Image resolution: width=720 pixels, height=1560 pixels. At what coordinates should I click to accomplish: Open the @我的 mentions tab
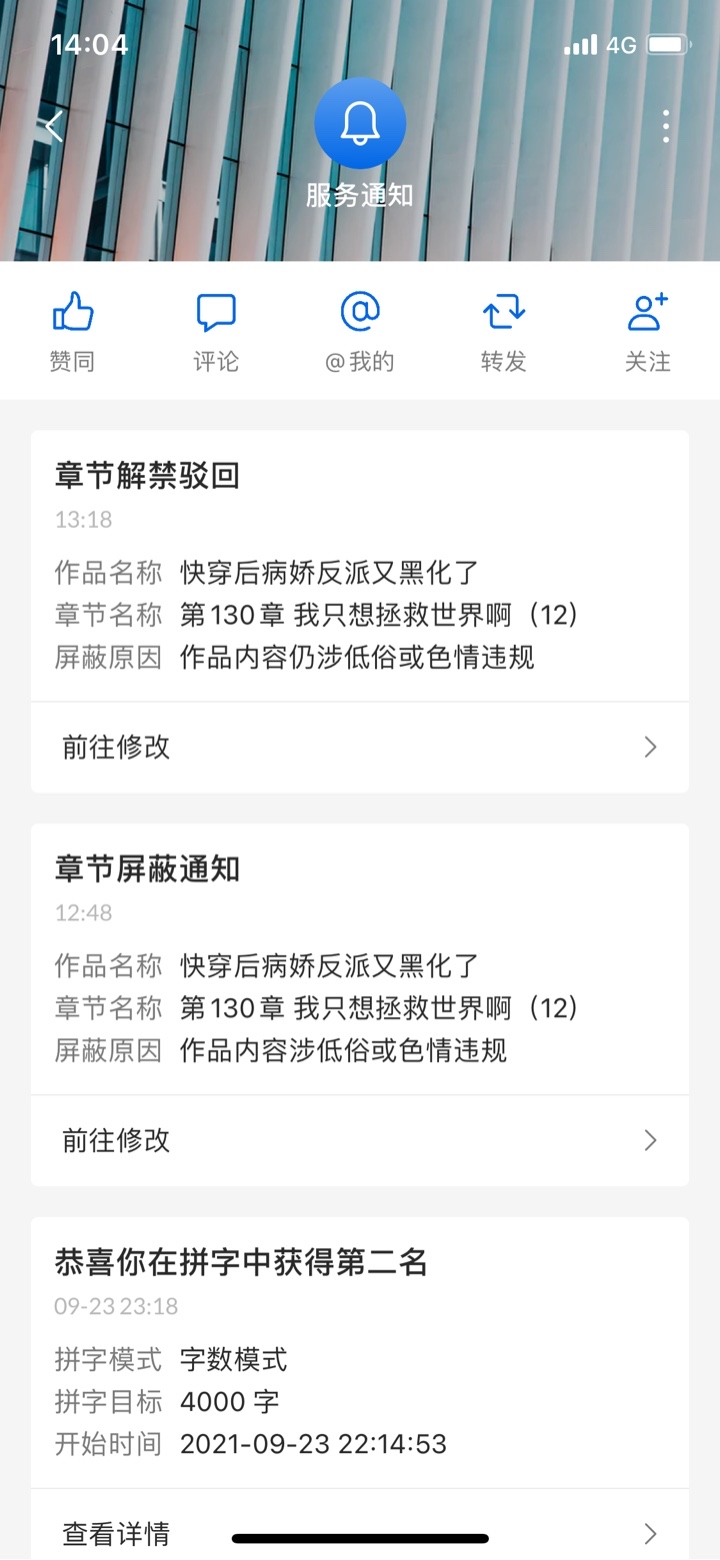point(360,332)
